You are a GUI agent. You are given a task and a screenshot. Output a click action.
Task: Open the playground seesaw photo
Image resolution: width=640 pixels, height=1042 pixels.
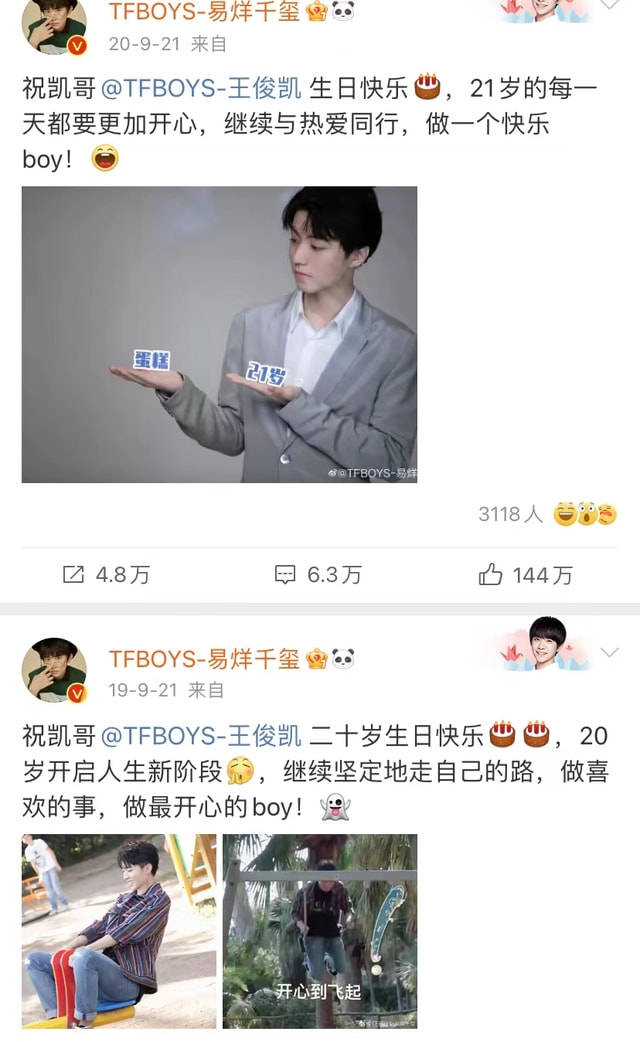tap(119, 930)
